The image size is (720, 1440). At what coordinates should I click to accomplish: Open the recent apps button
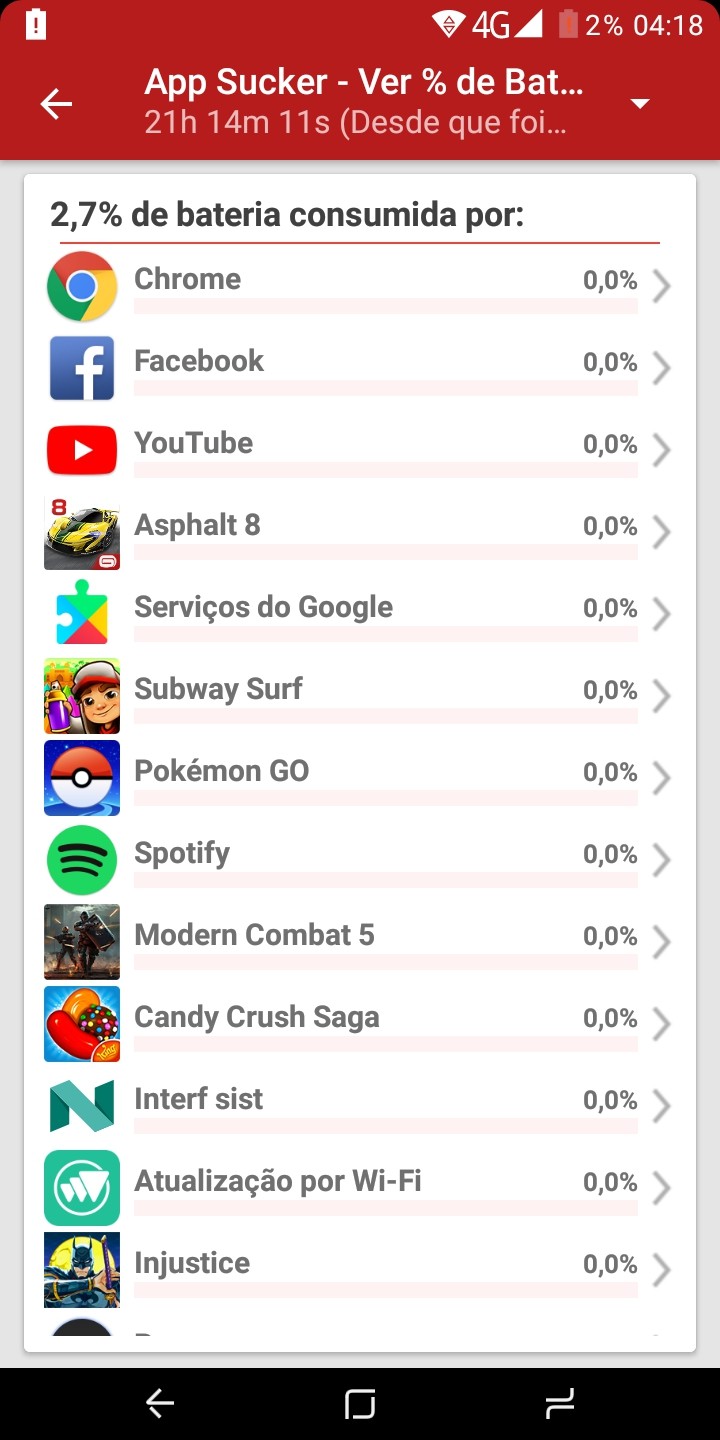pyautogui.click(x=560, y=1404)
